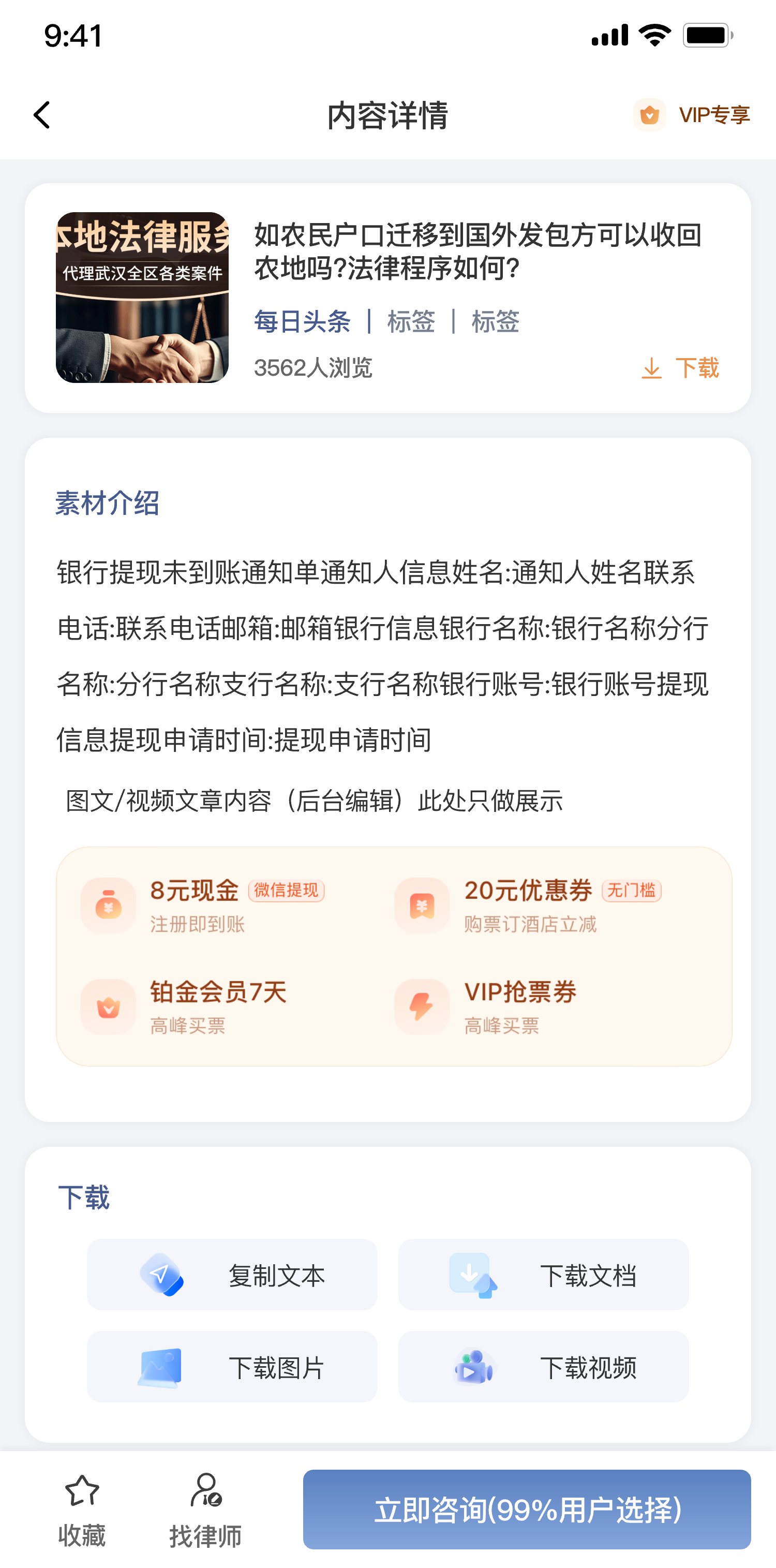Open 找律师 to find a lawyer

[x=205, y=1510]
